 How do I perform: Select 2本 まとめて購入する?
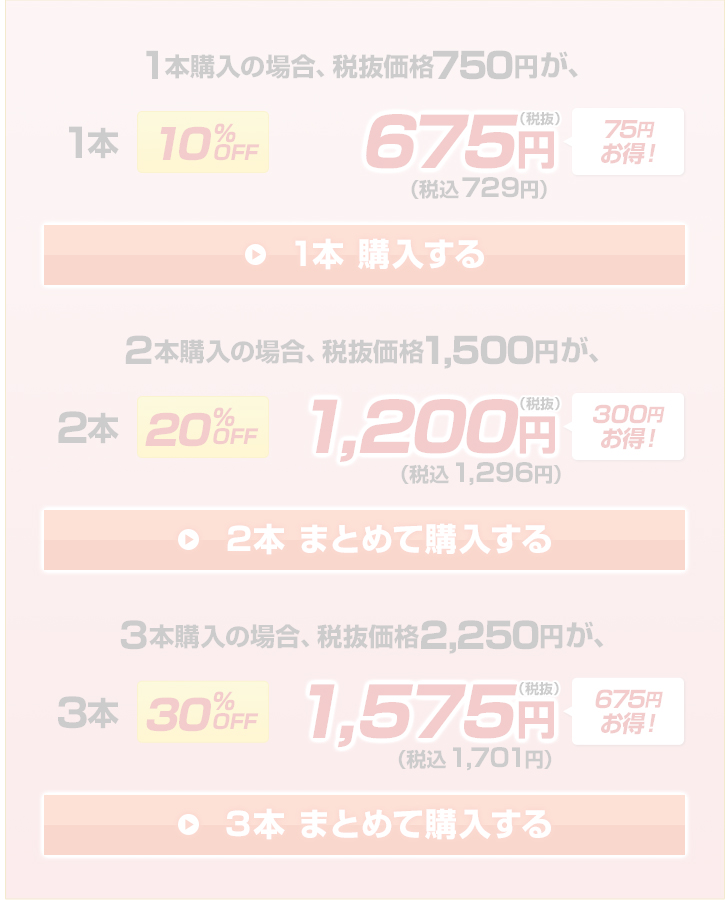(x=364, y=540)
